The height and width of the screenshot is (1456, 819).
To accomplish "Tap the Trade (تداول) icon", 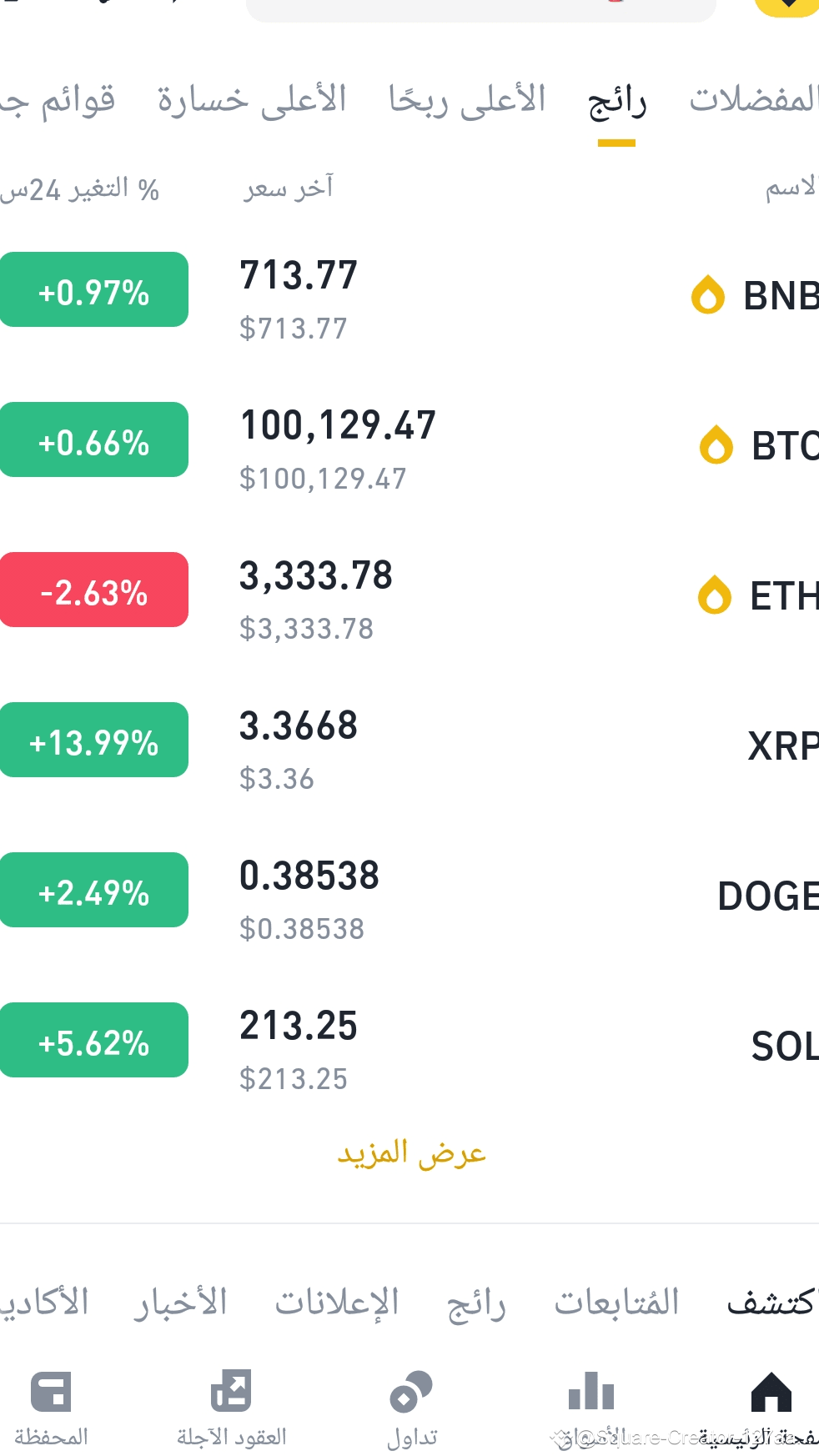I will click(x=409, y=1389).
